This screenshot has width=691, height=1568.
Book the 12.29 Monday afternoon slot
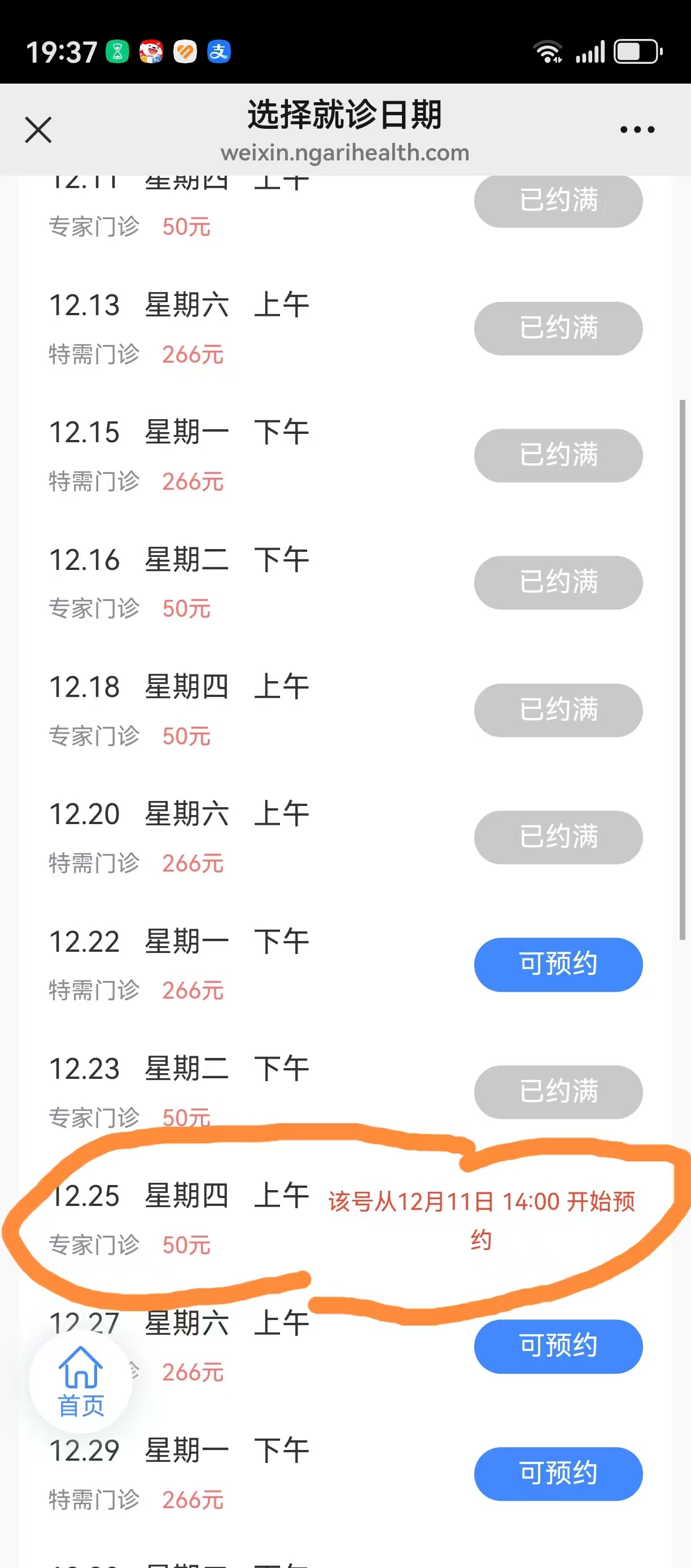558,1473
